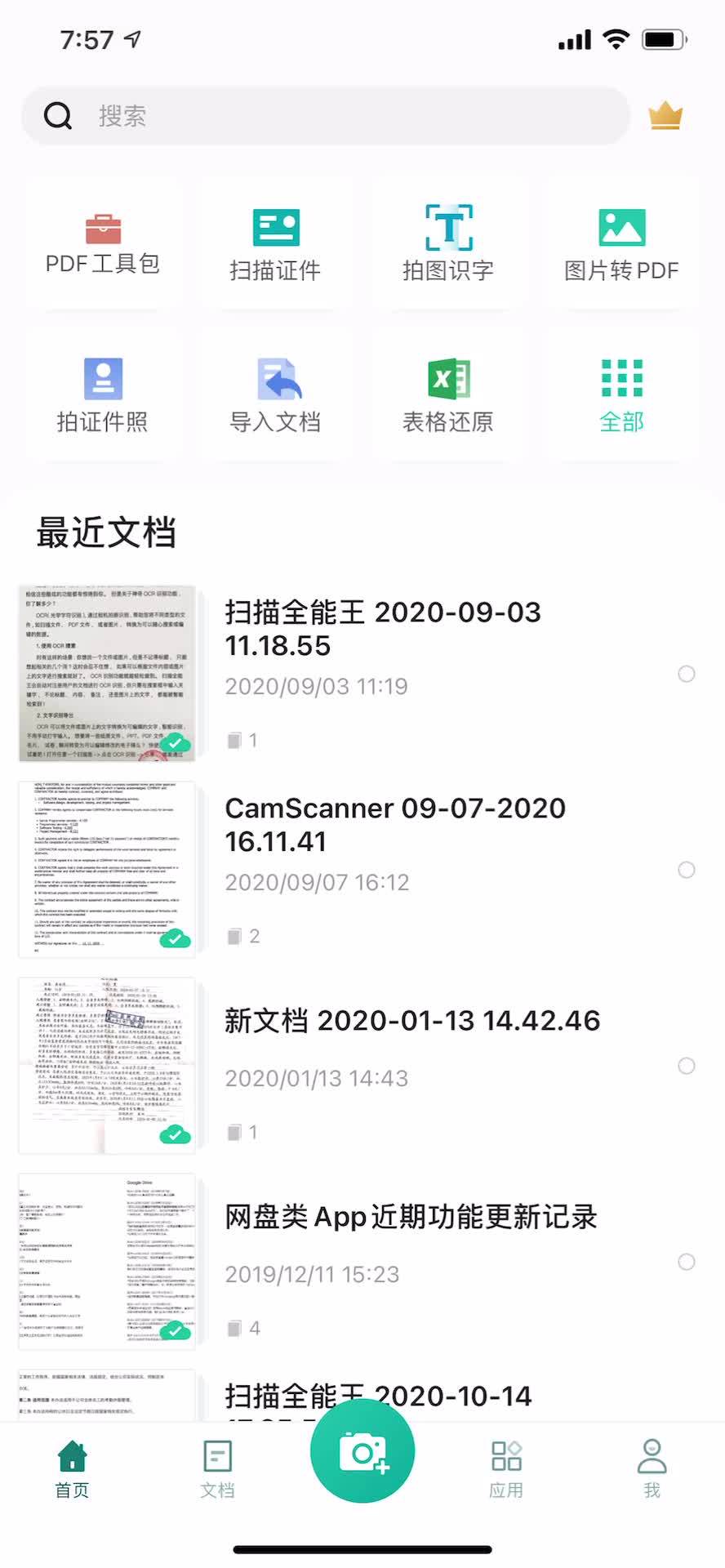Open the 拍证件照 ID photo tool
Image resolution: width=725 pixels, height=1568 pixels.
tap(104, 394)
